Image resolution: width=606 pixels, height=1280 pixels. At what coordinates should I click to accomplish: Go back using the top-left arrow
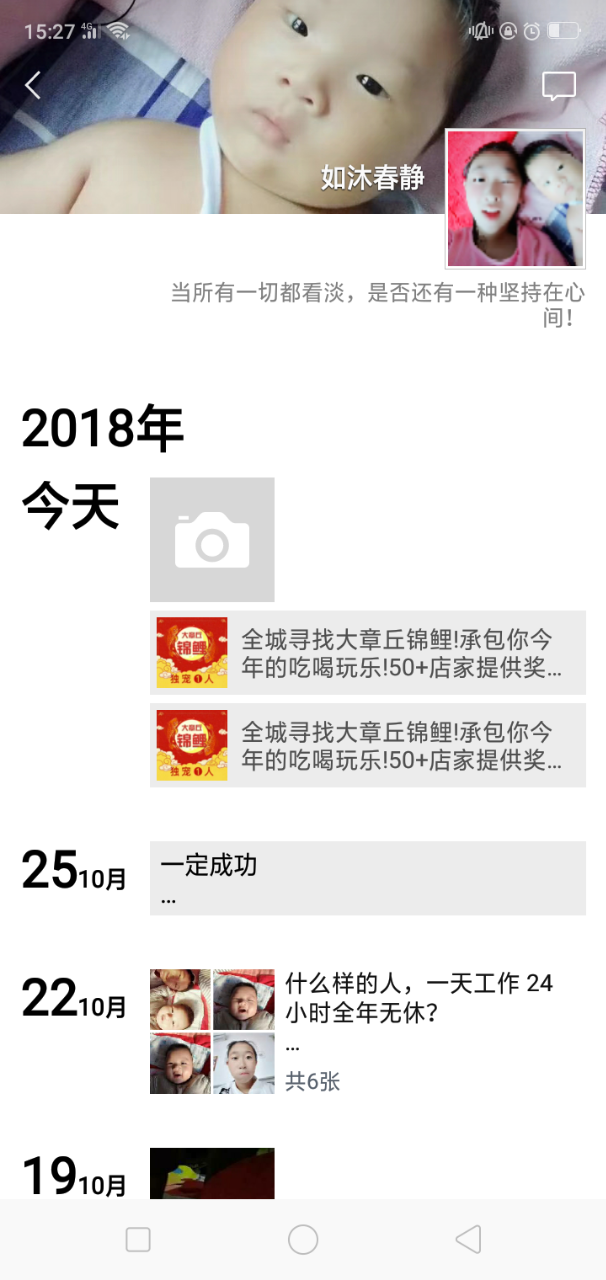[x=33, y=86]
